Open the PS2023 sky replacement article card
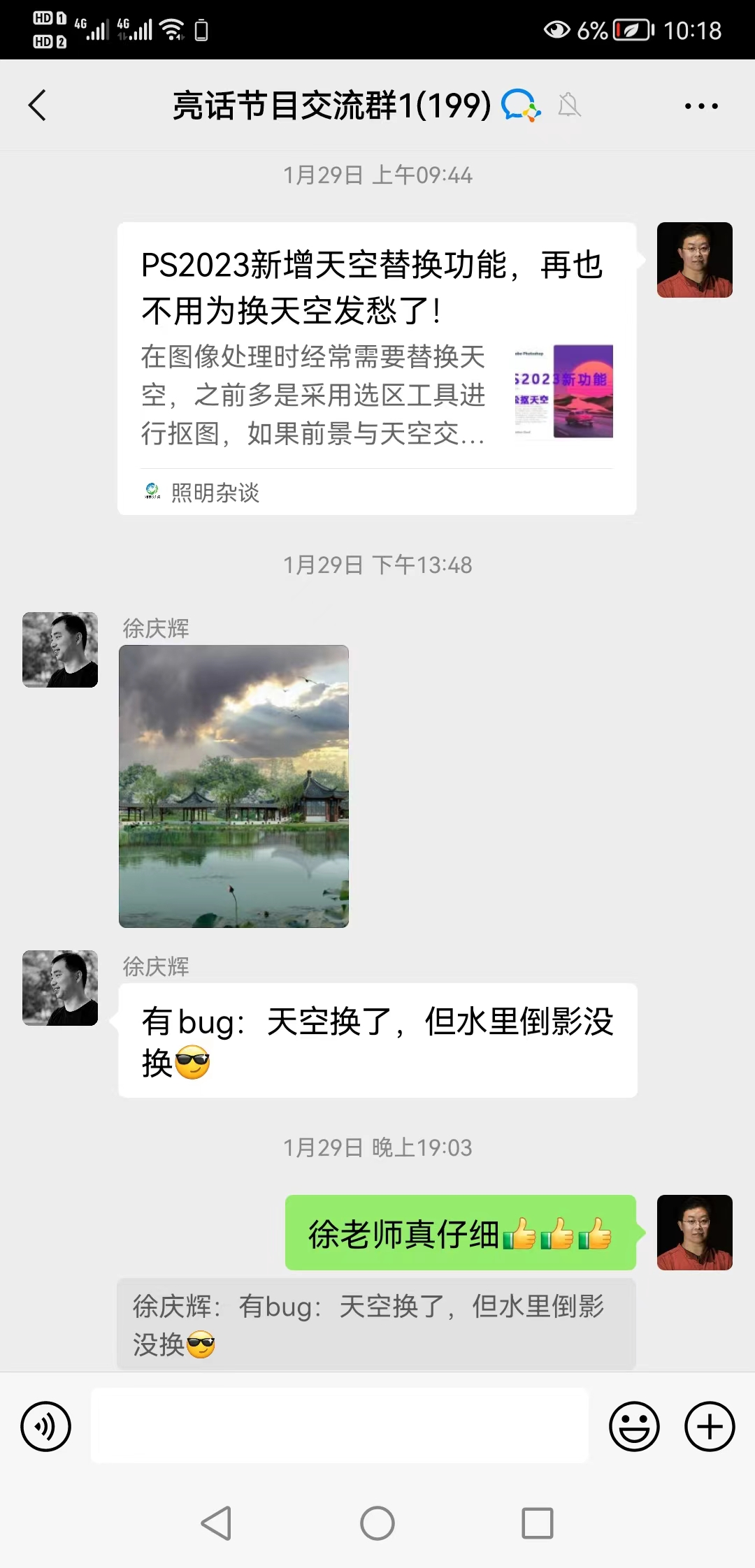The height and width of the screenshot is (1568, 755). [x=376, y=368]
